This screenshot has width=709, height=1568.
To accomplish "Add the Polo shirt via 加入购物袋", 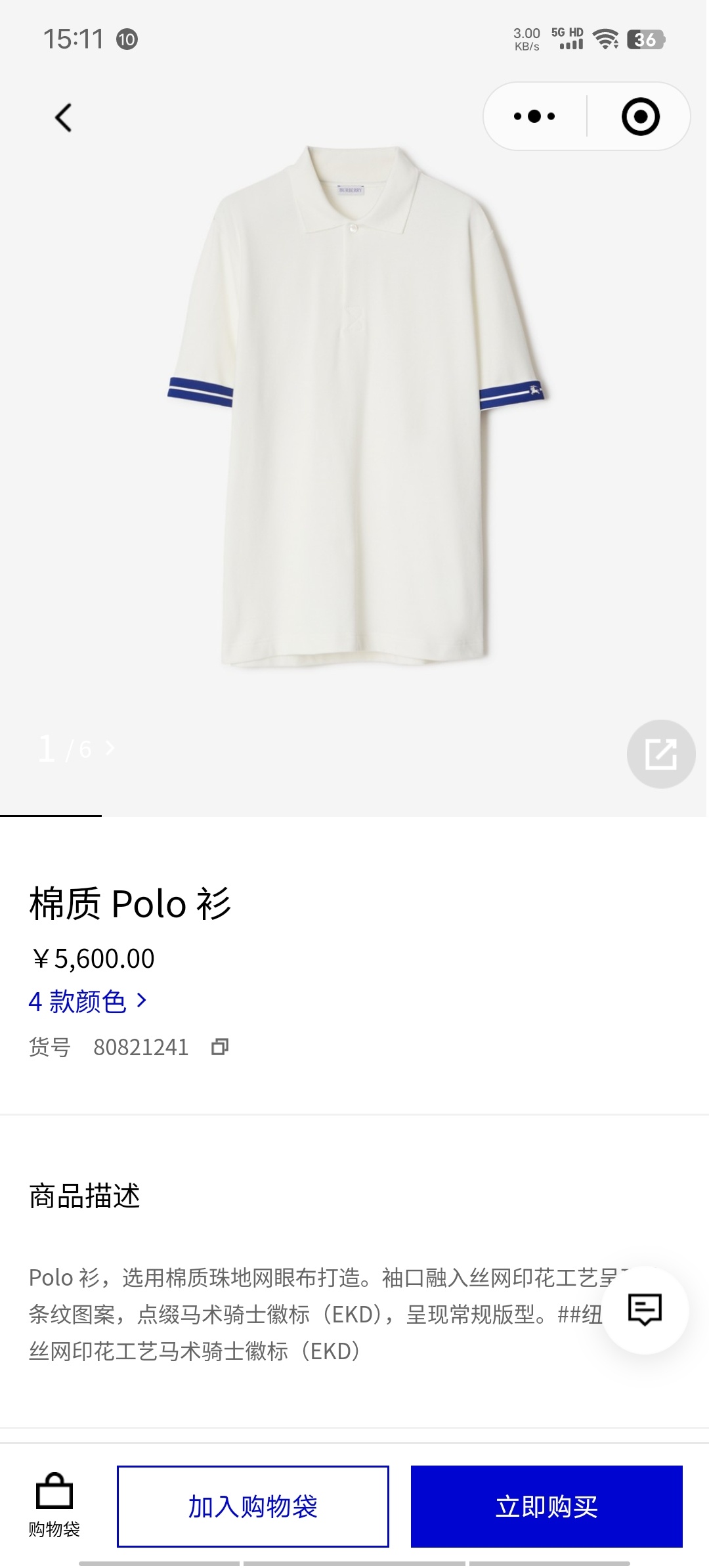I will (x=253, y=1506).
